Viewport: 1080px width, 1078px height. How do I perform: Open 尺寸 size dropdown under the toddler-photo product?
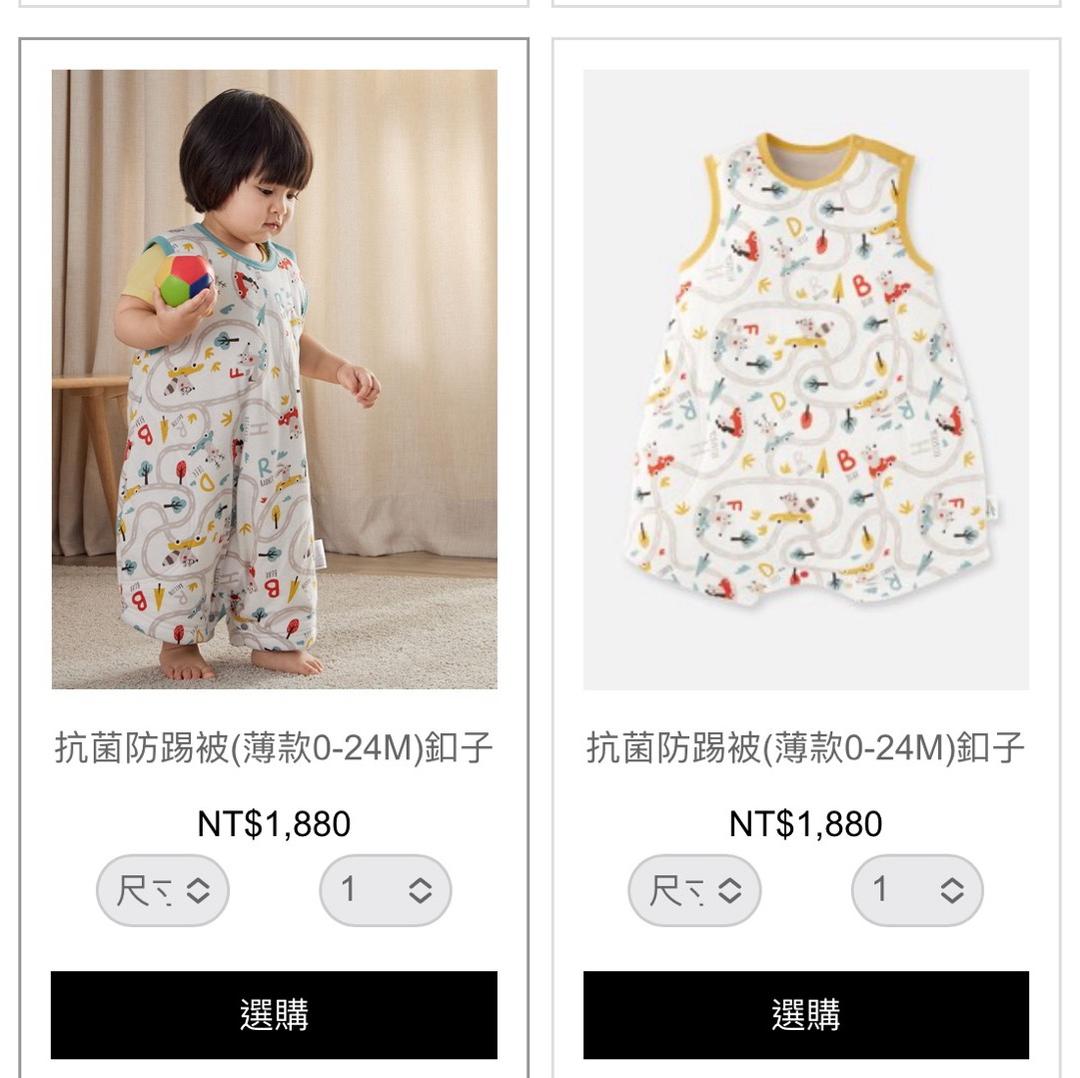(163, 890)
